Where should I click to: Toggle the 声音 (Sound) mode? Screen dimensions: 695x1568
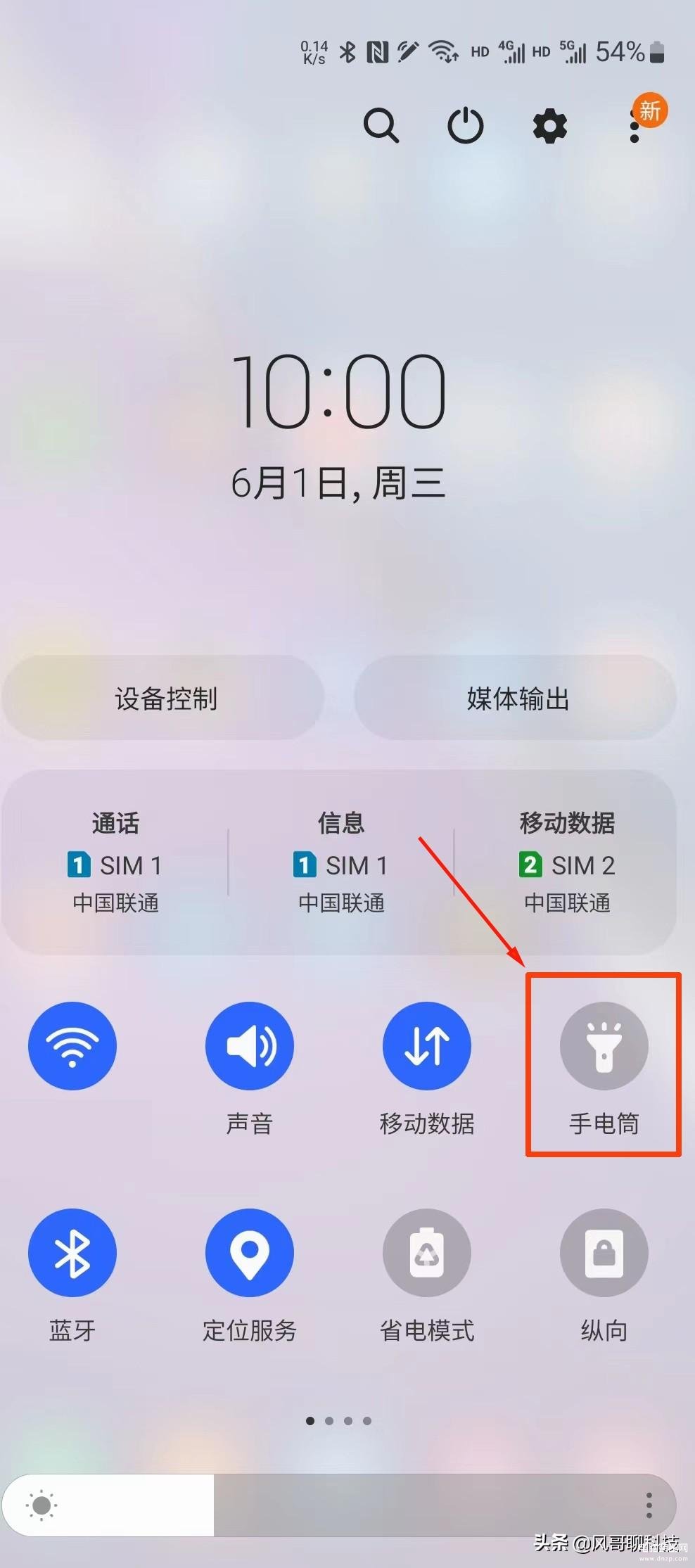coord(249,1045)
